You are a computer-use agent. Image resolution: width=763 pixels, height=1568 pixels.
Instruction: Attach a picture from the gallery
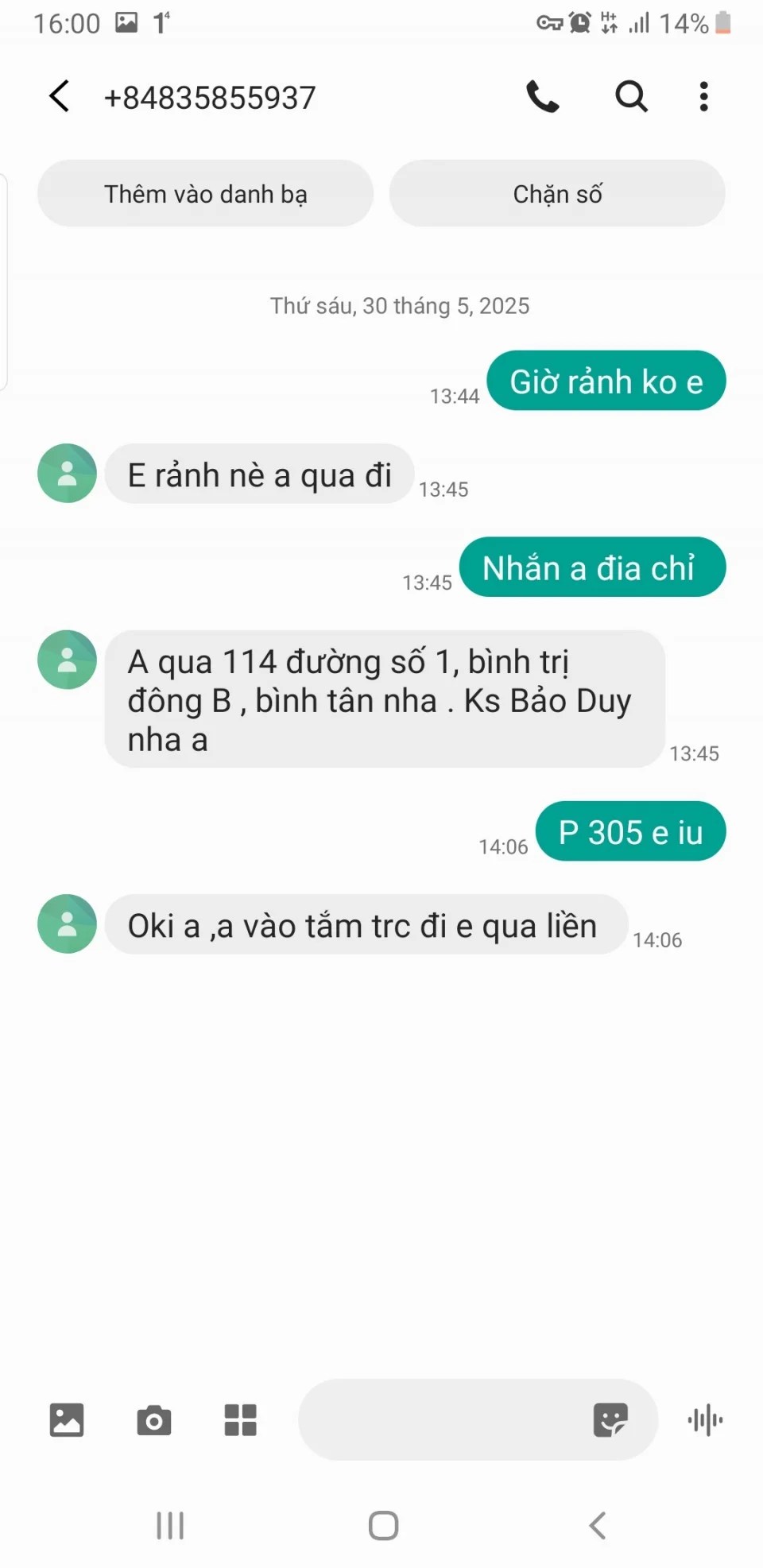coord(67,1419)
